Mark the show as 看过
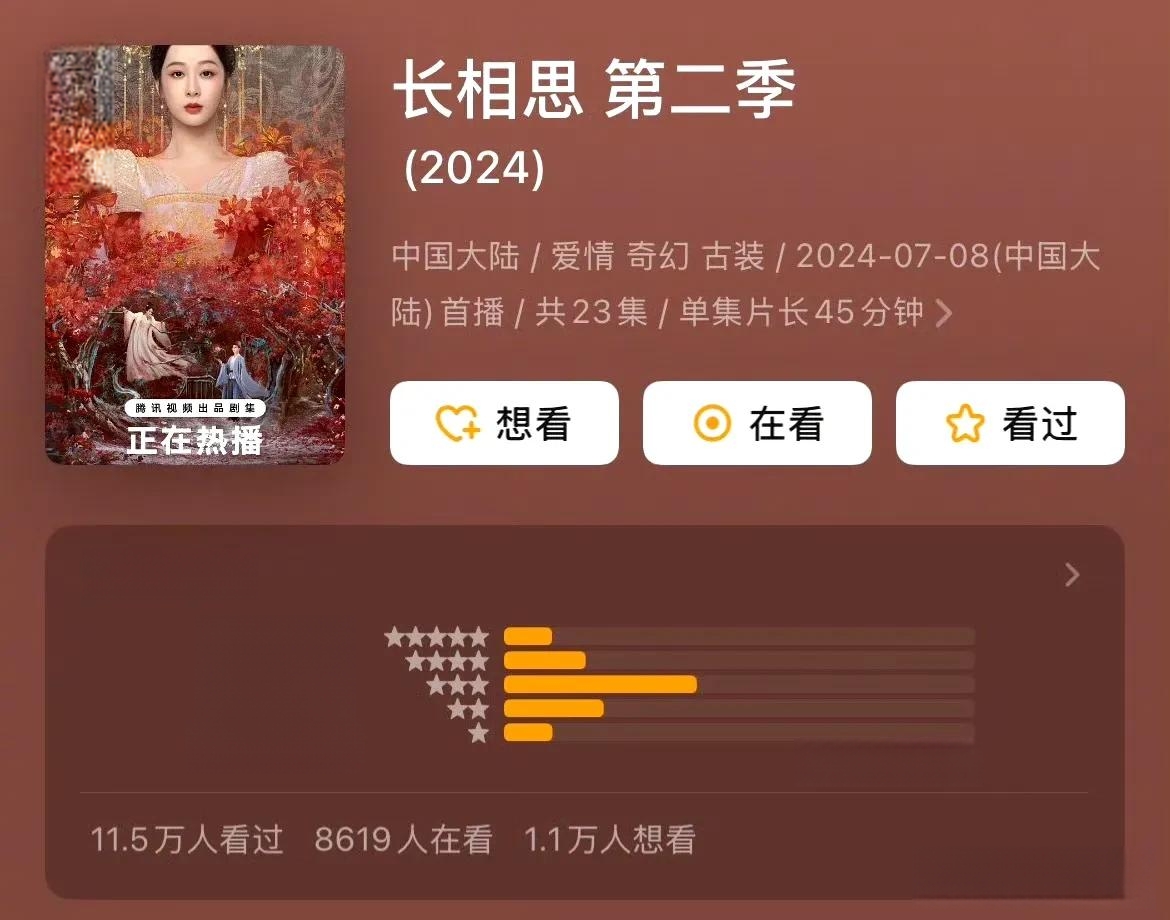 [1010, 423]
